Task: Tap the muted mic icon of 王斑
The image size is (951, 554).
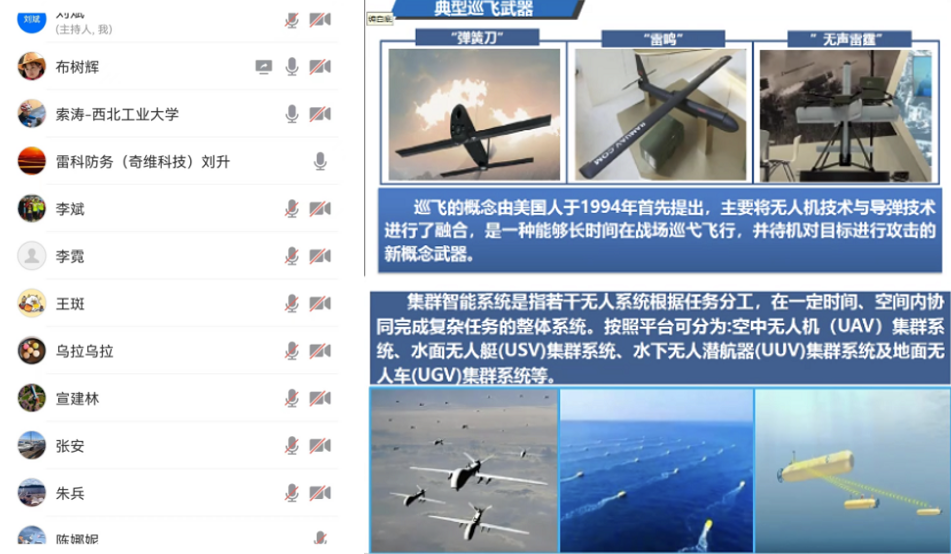Action: [292, 303]
